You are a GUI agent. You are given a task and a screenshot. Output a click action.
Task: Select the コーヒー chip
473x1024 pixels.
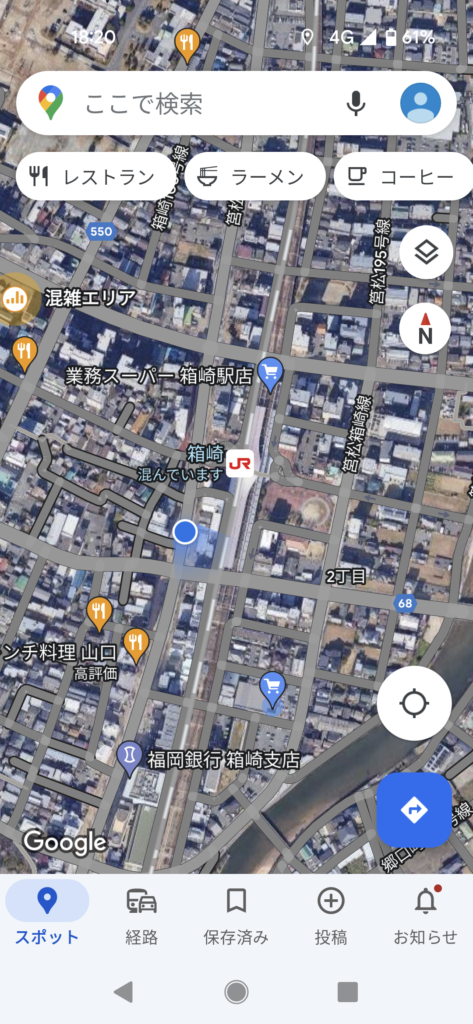(x=403, y=176)
